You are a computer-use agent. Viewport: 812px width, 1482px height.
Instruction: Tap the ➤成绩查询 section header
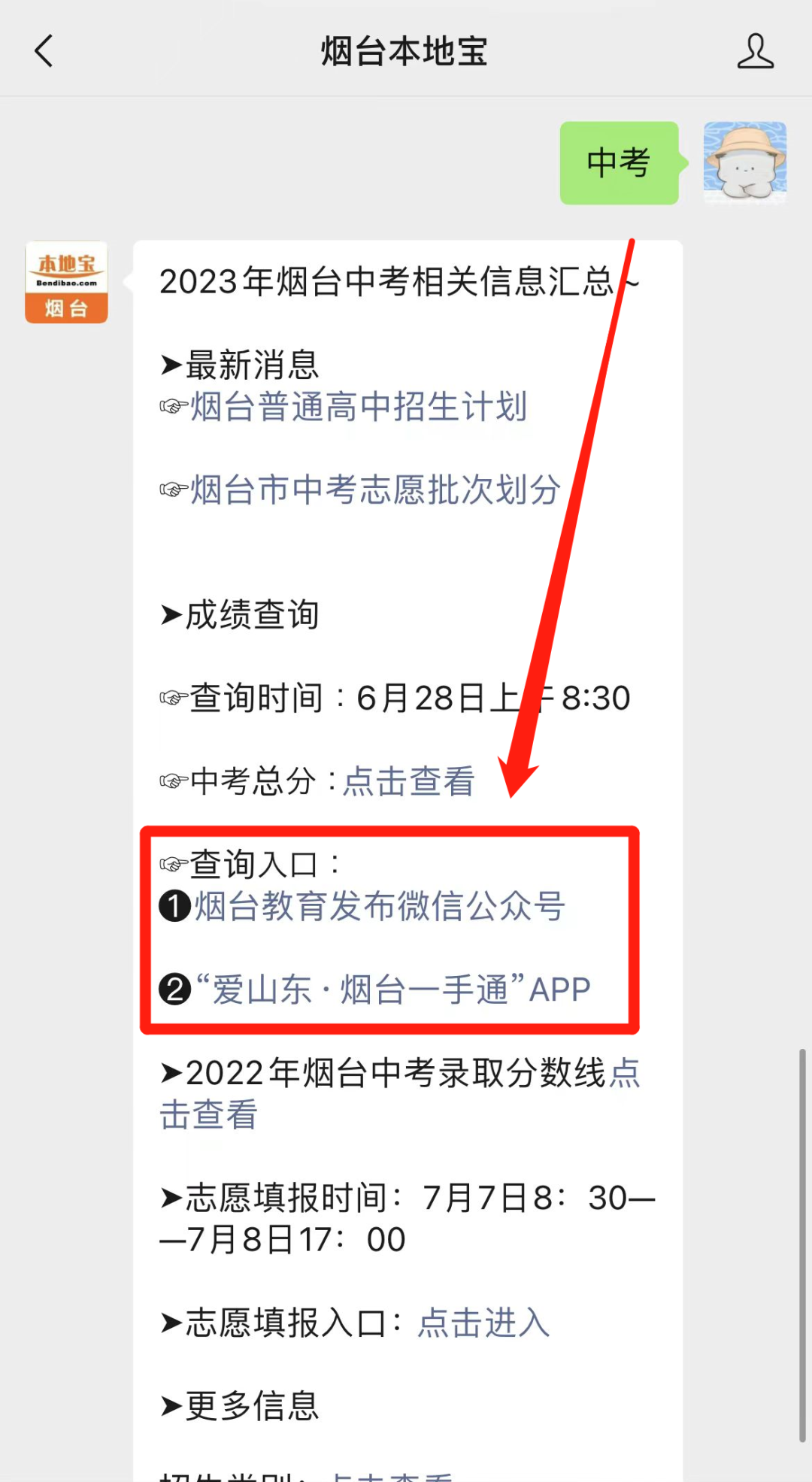(241, 614)
